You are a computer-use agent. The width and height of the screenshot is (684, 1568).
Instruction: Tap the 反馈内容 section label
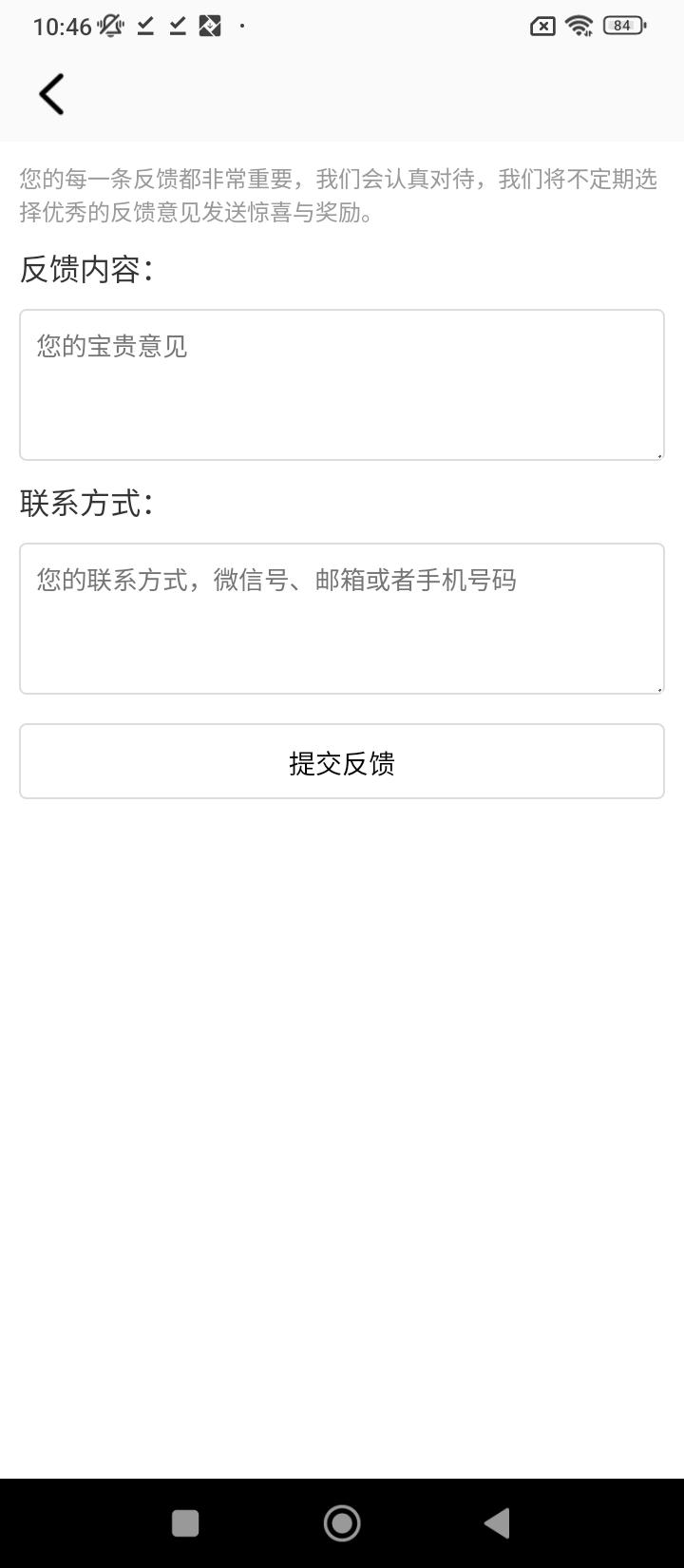click(x=87, y=272)
